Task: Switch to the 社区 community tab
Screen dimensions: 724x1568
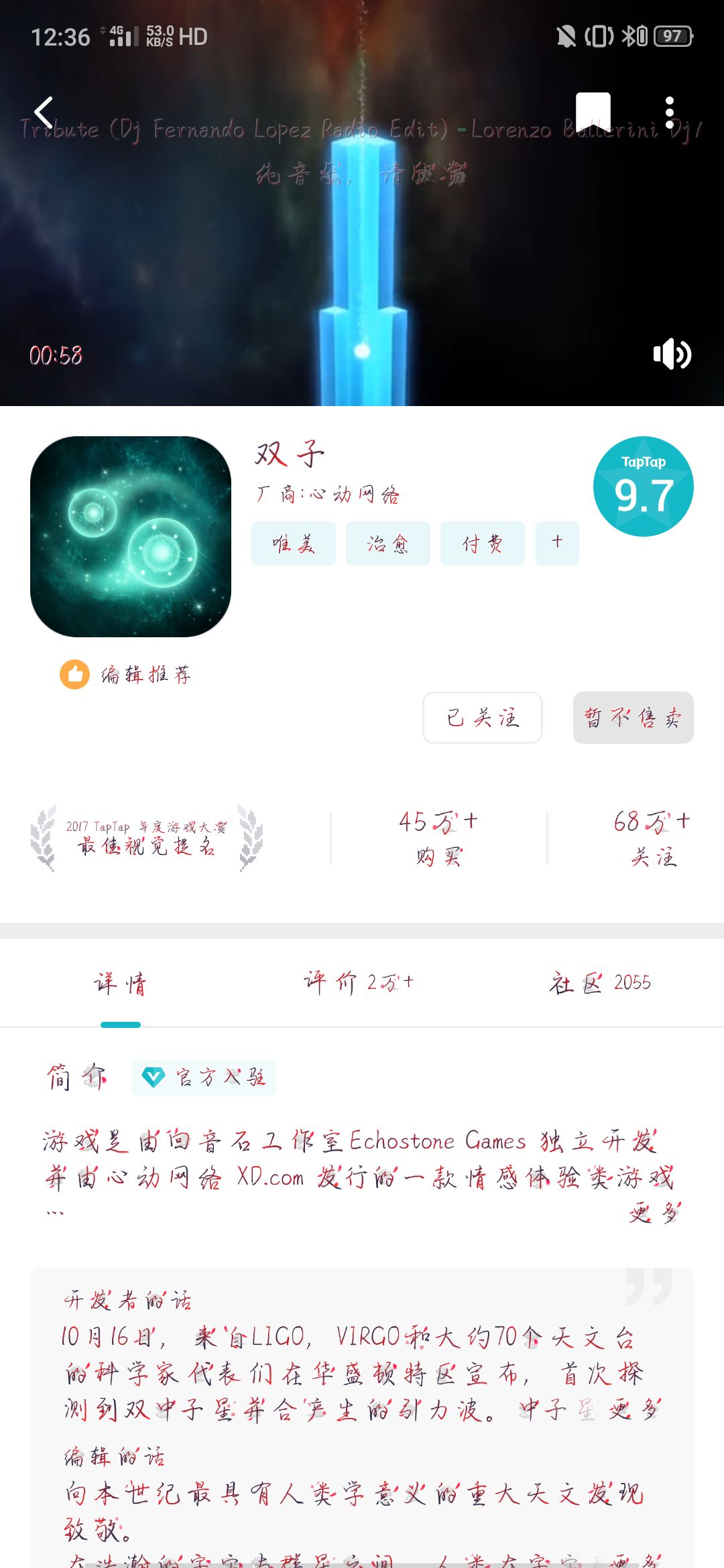Action: point(600,982)
